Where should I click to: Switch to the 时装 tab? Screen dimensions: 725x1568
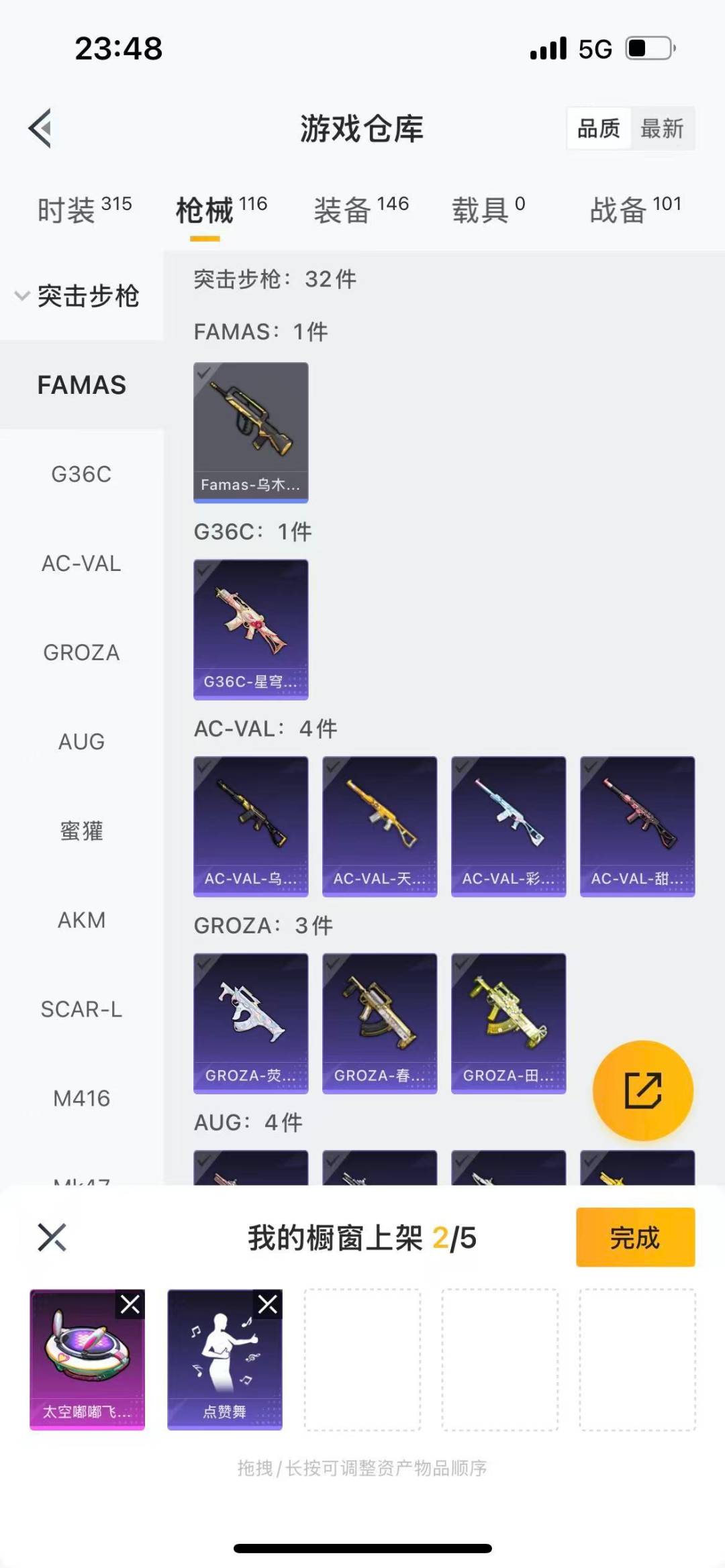[85, 209]
